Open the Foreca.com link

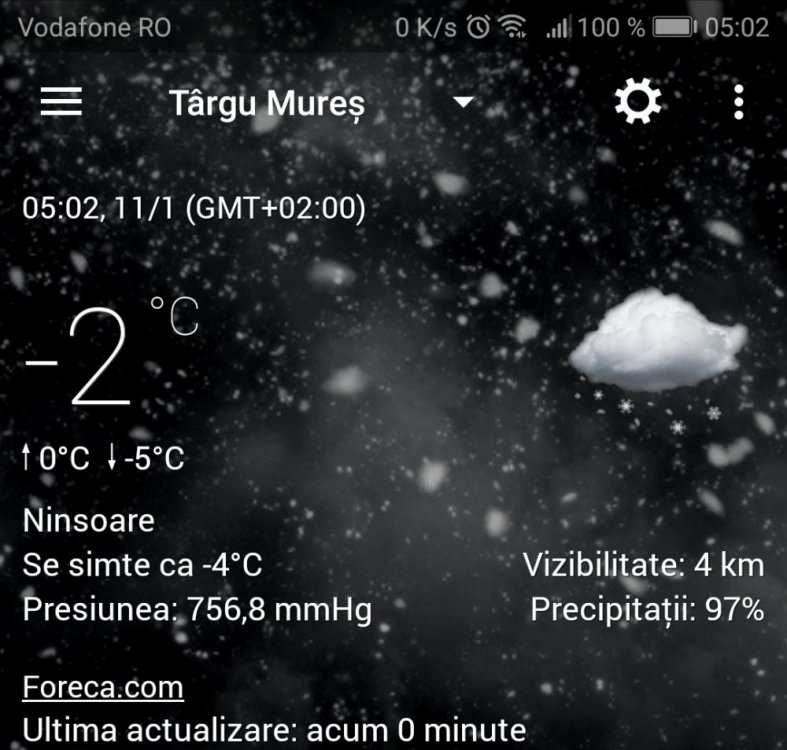[x=103, y=687]
